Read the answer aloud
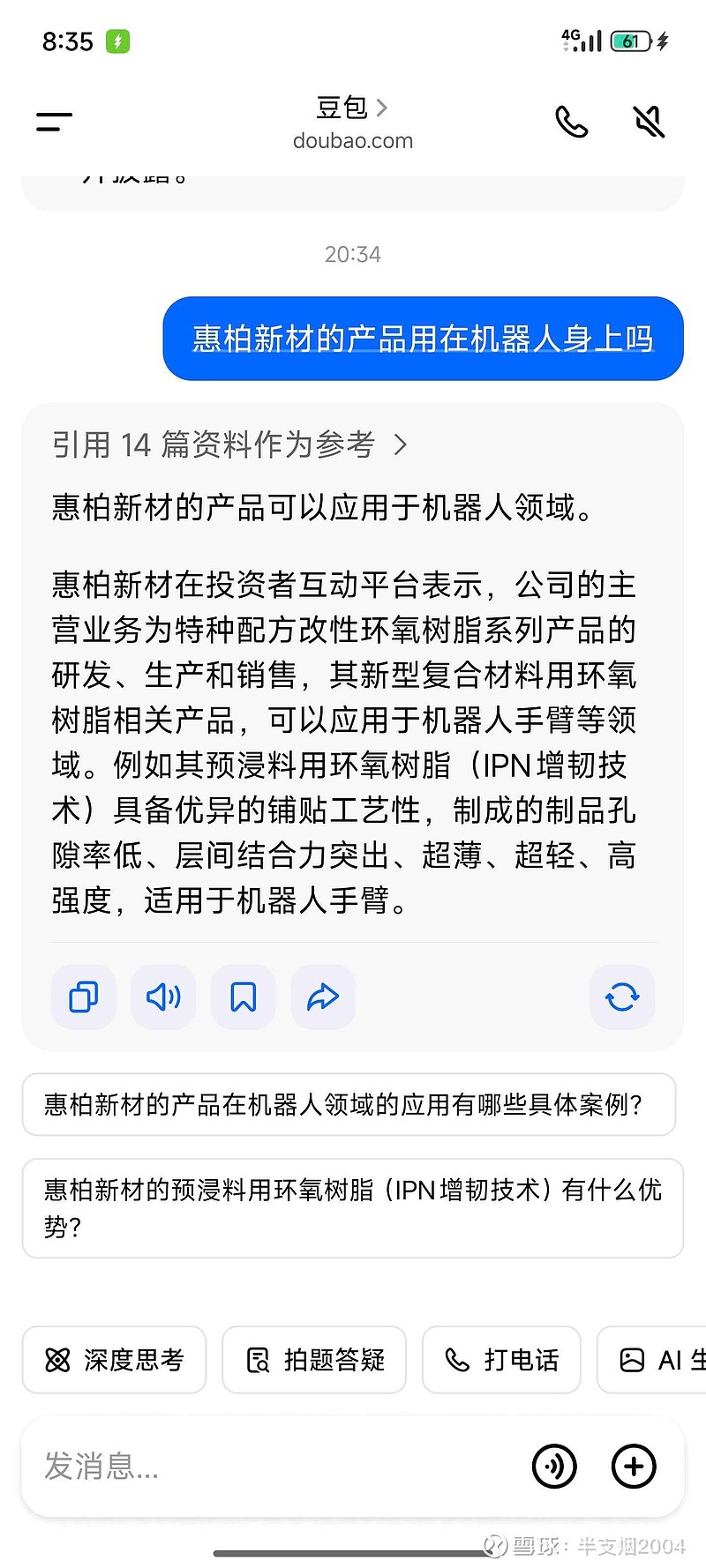706x1568 pixels. [163, 997]
